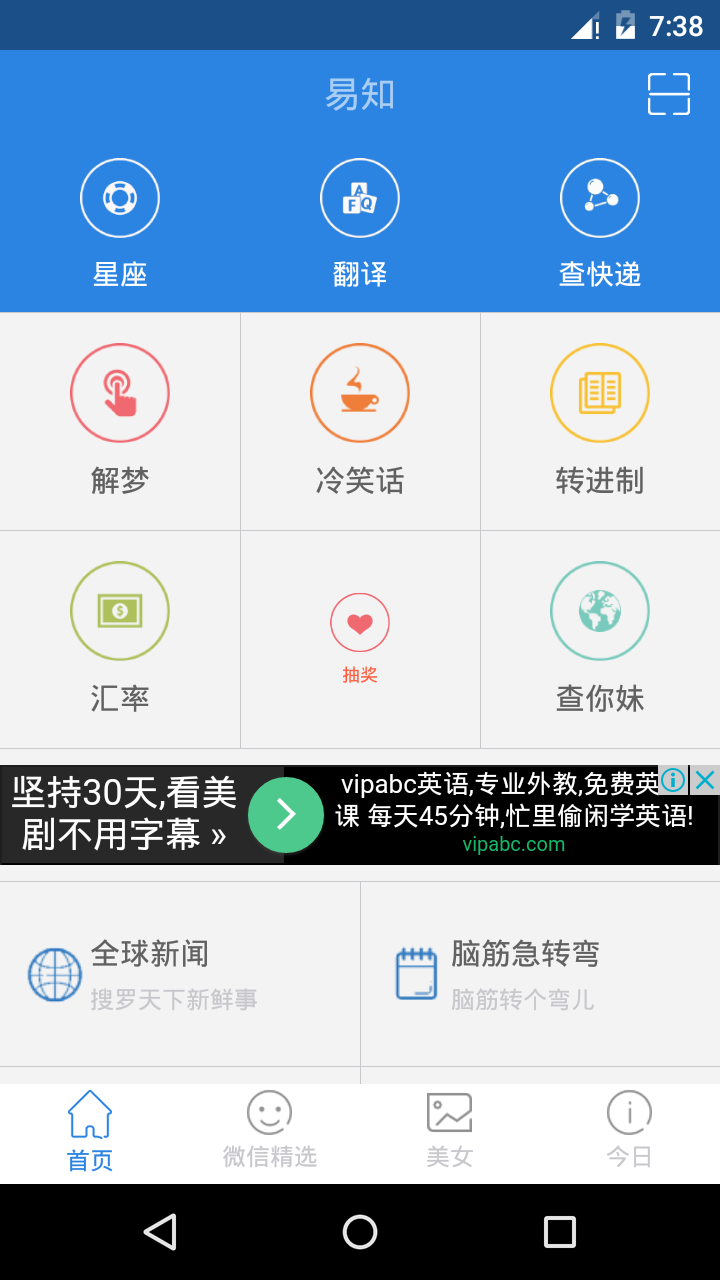Image resolution: width=720 pixels, height=1280 pixels.
Task: Switch to the 美女 tab
Action: pos(450,1132)
